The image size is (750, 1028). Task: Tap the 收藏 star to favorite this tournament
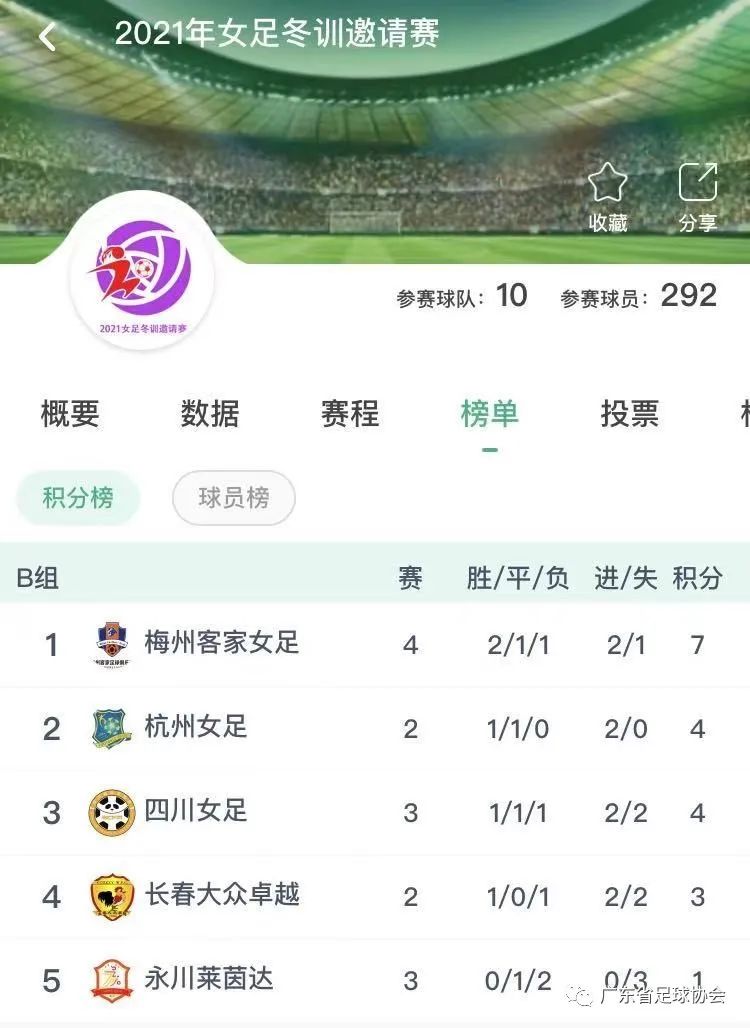pos(607,196)
